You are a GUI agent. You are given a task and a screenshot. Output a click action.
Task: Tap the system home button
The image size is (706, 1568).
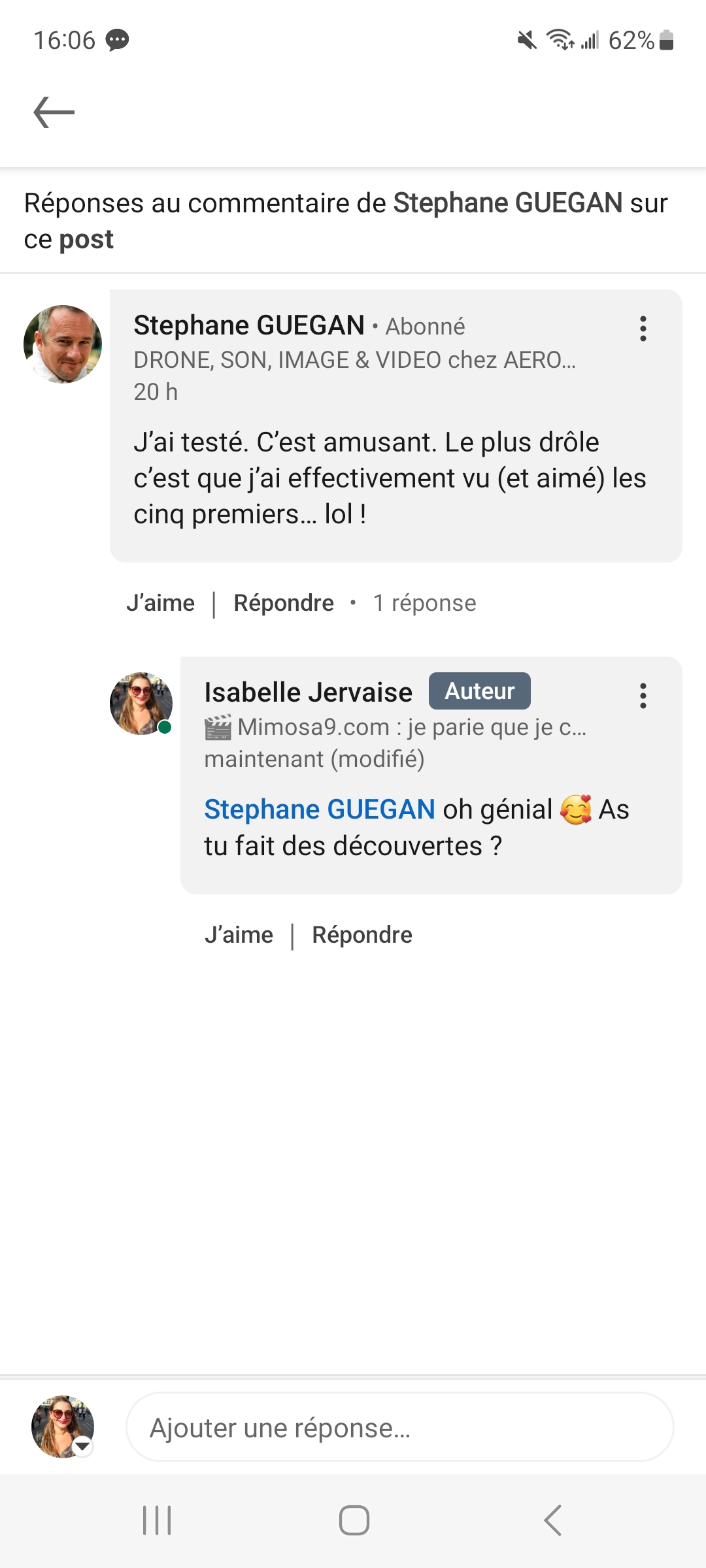pos(354,1520)
